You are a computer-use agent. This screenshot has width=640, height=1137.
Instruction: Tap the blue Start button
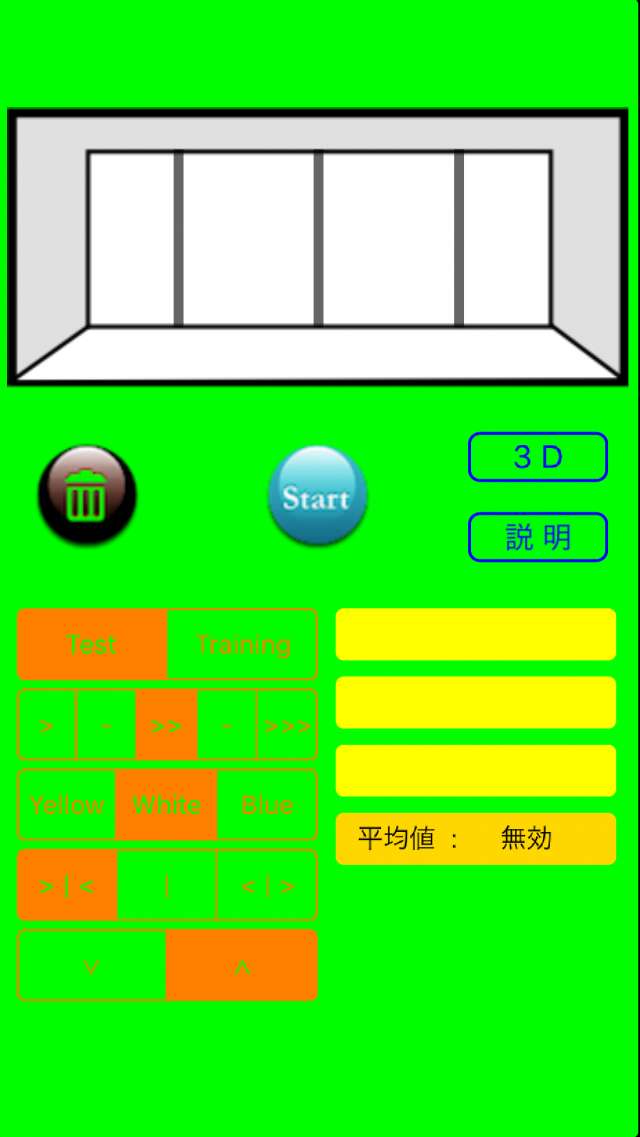click(317, 495)
